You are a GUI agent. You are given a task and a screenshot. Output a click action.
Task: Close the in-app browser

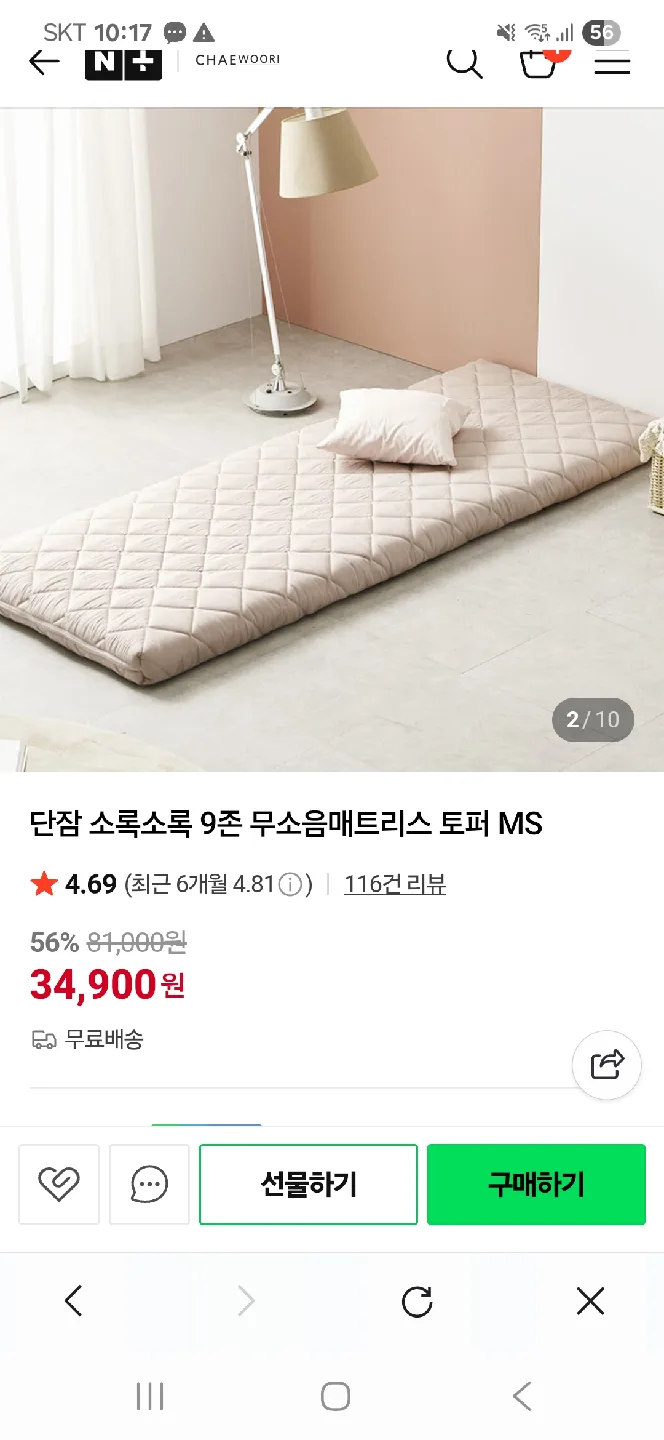591,1301
